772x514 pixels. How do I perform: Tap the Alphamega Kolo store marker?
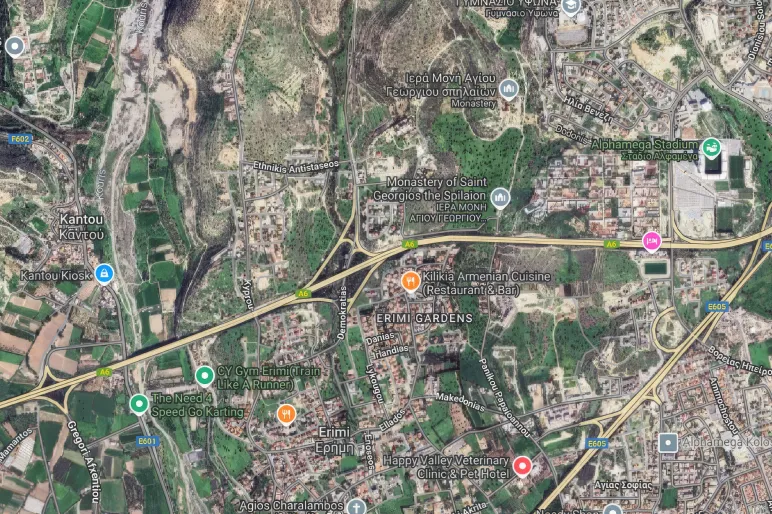coord(668,441)
